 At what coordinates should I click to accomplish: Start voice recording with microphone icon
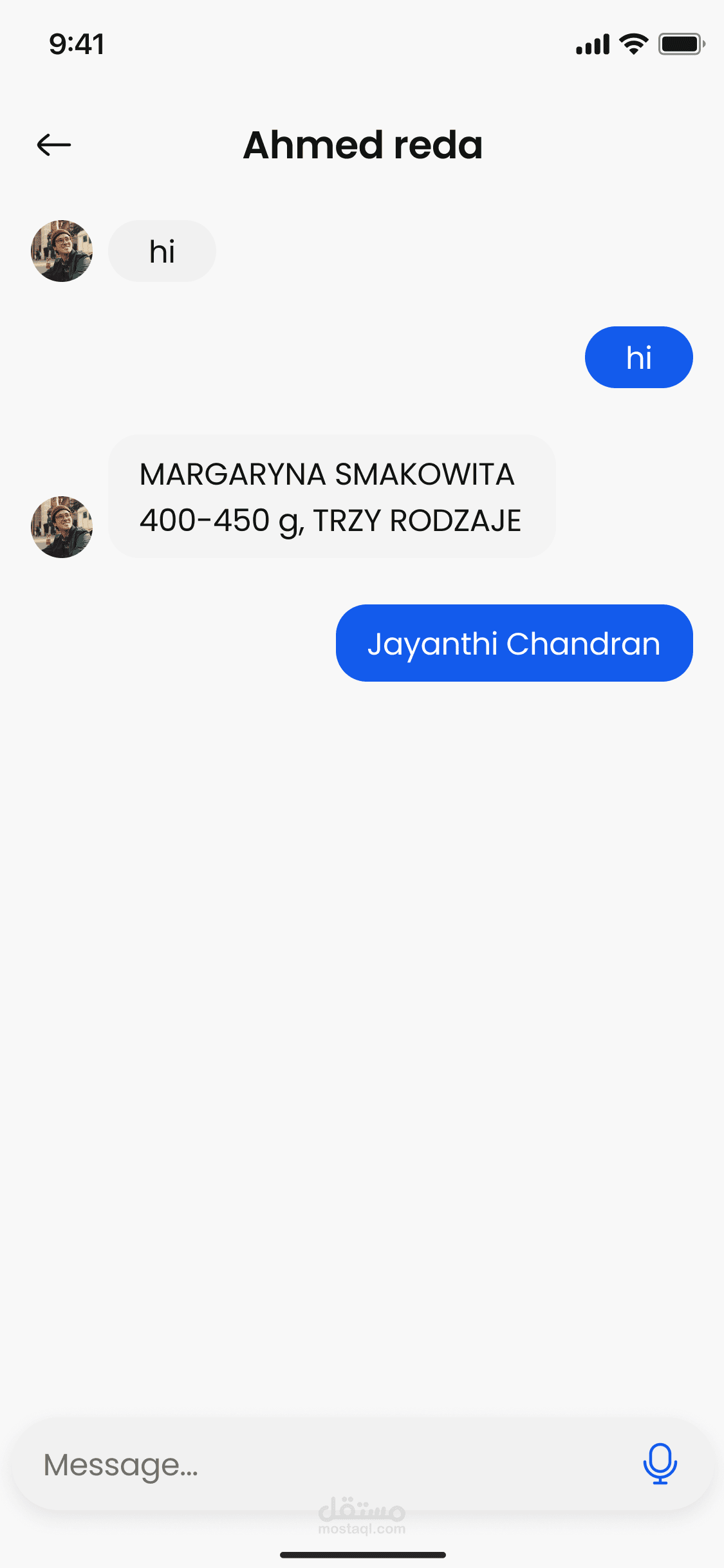(660, 1464)
